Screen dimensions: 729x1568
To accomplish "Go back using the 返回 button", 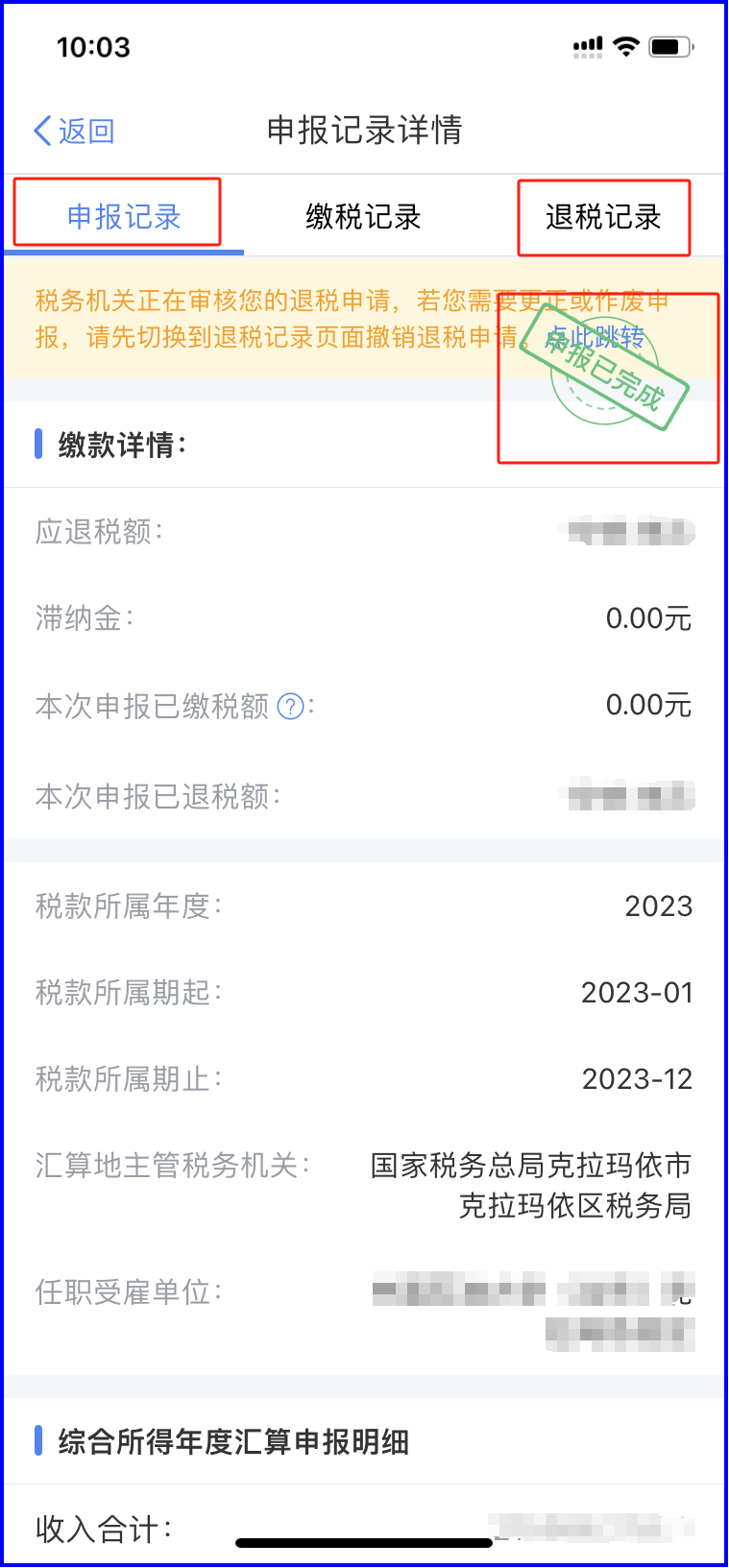I will tap(75, 131).
